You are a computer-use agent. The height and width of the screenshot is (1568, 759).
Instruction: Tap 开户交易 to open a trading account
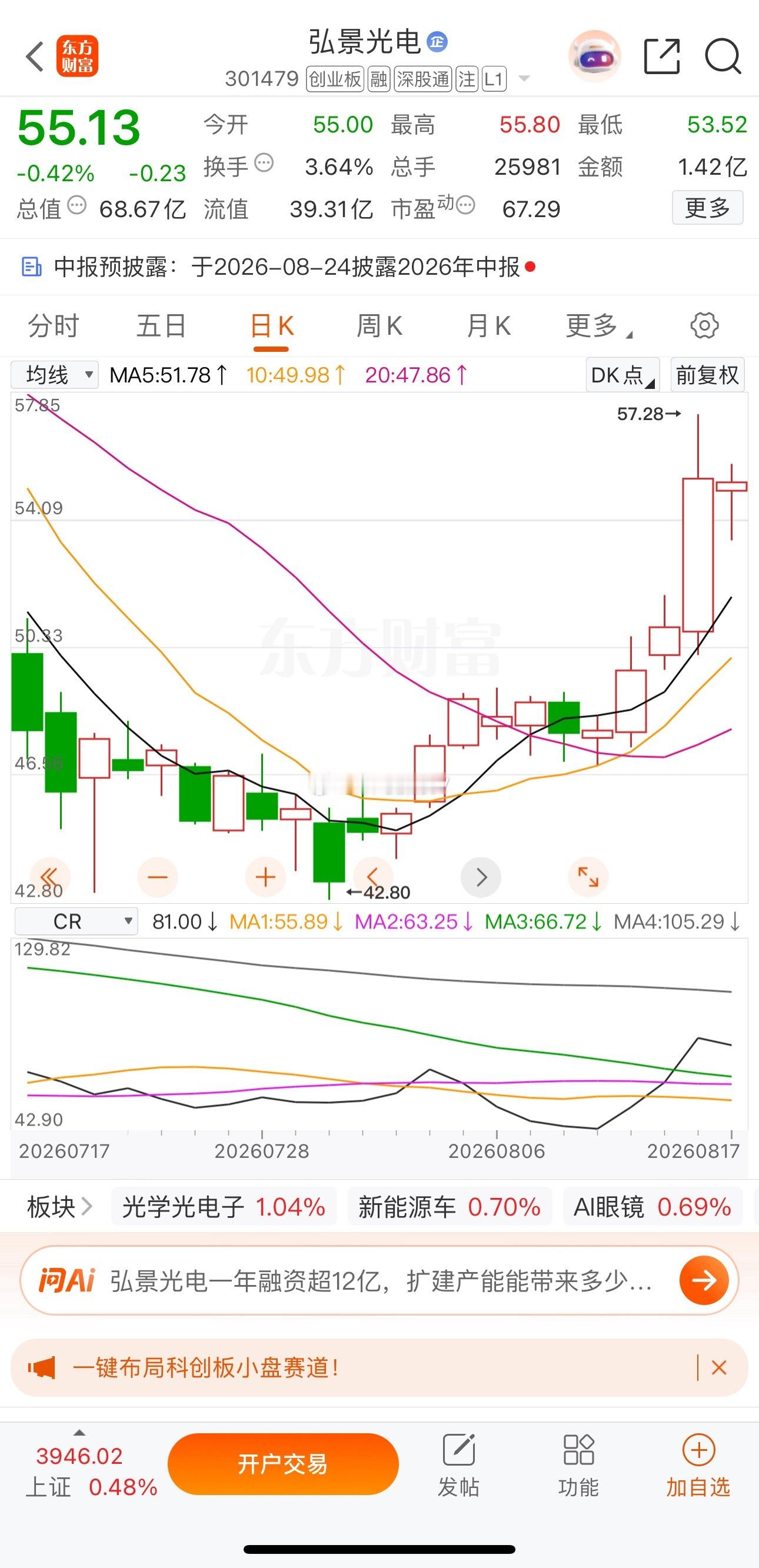point(283,1464)
